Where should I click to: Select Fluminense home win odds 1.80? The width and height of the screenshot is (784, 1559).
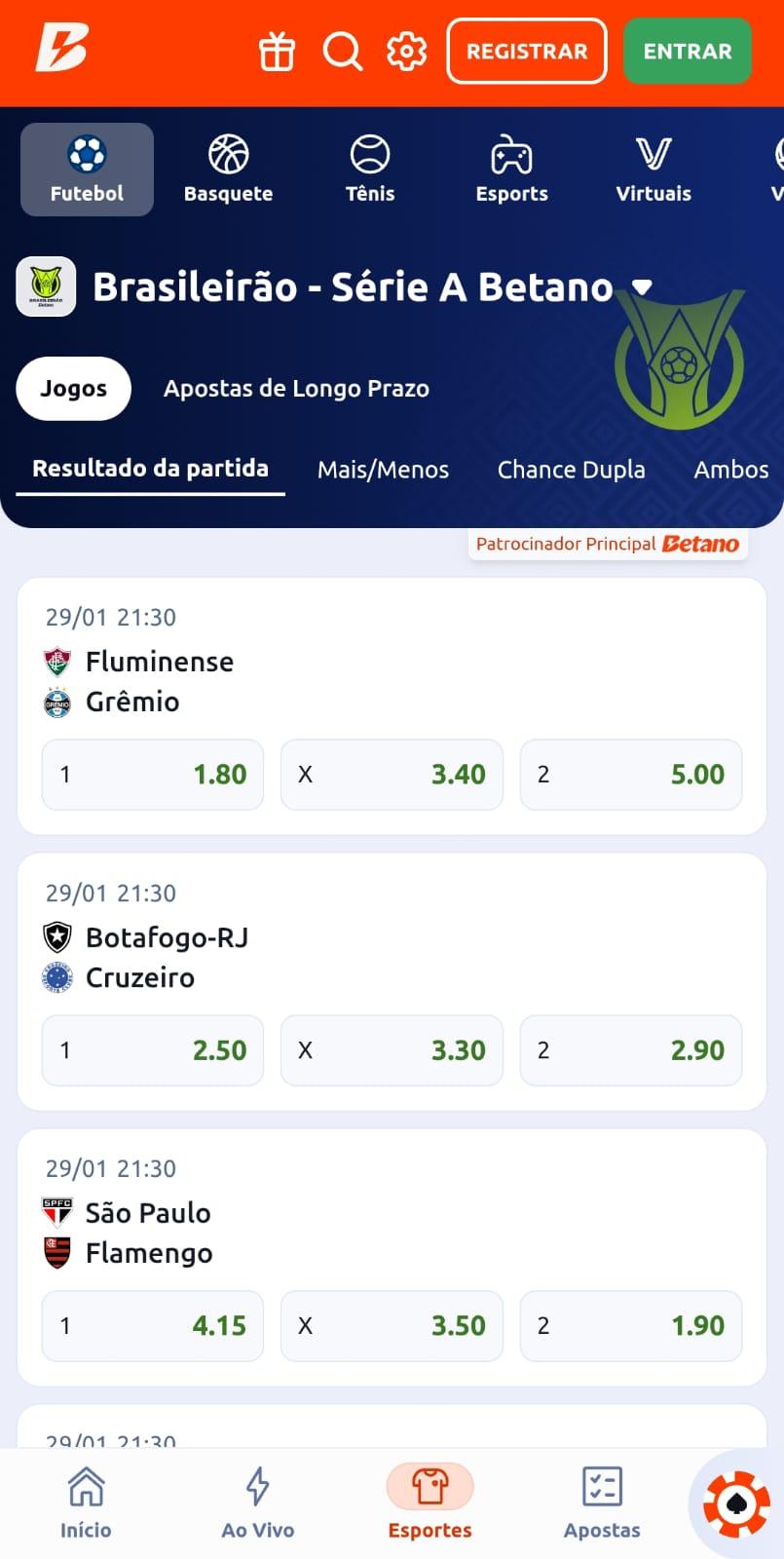(152, 775)
